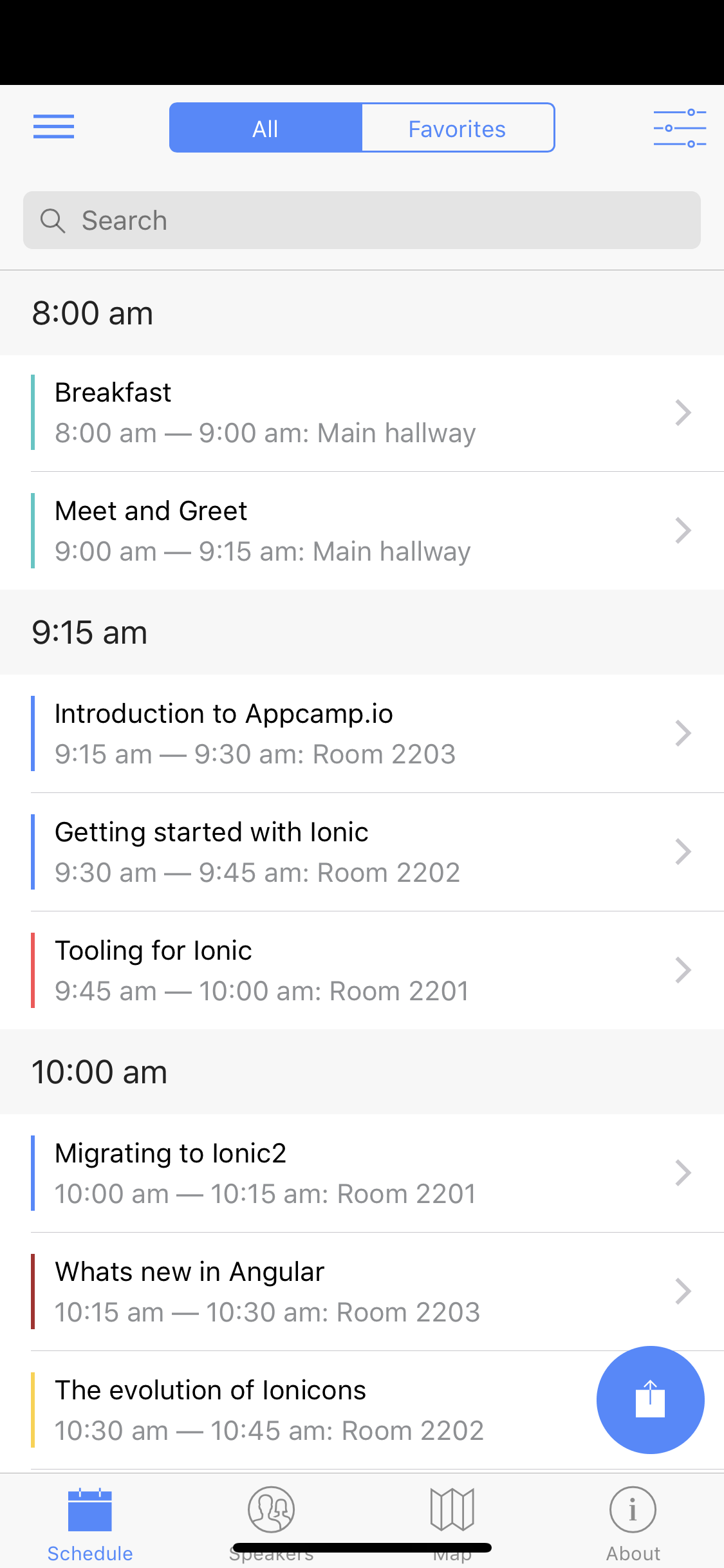Open Whats new in Angular

[362, 1292]
